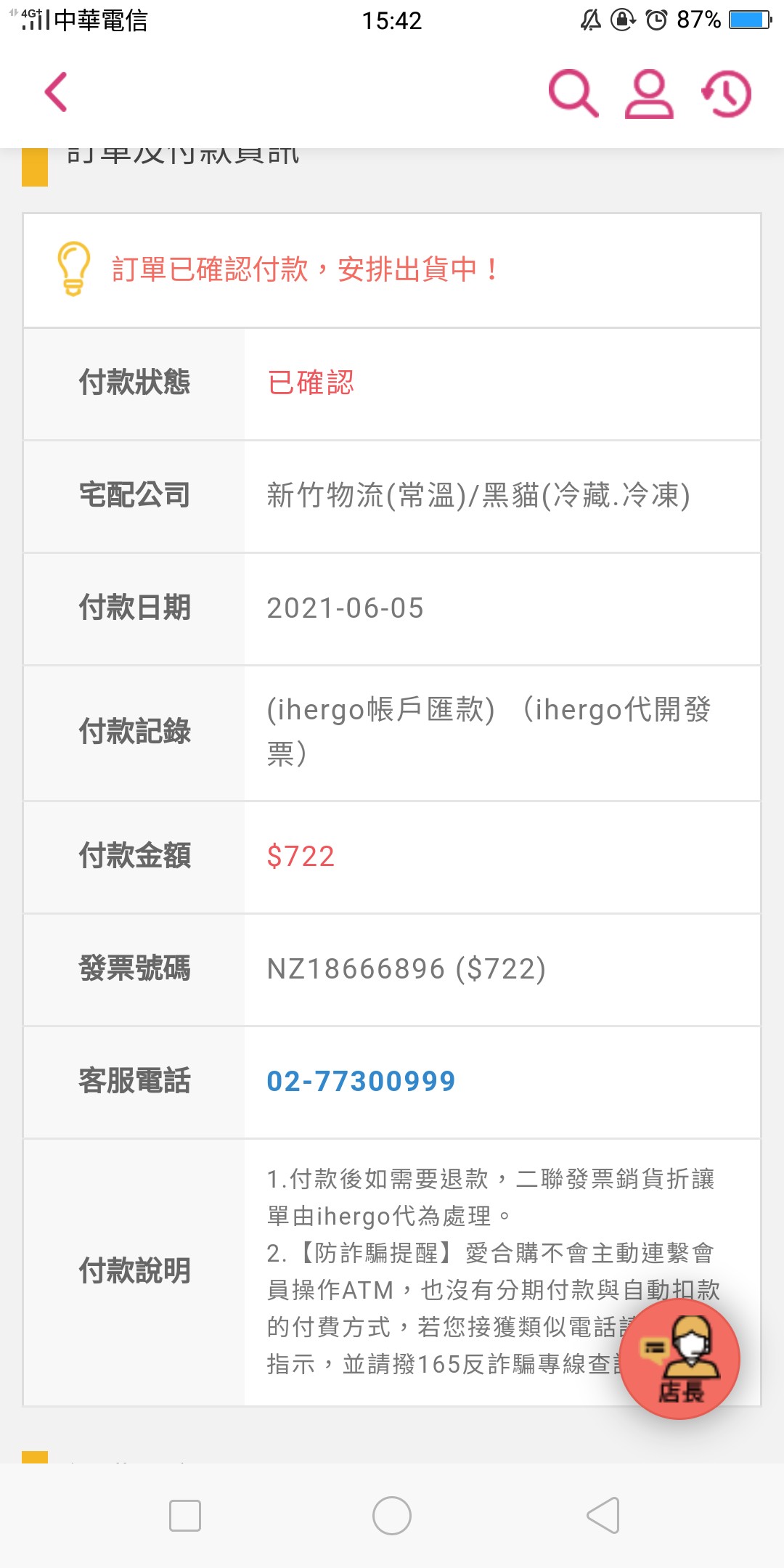The image size is (784, 1568).
Task: Call customer service number 02-77300999
Action: [361, 1081]
